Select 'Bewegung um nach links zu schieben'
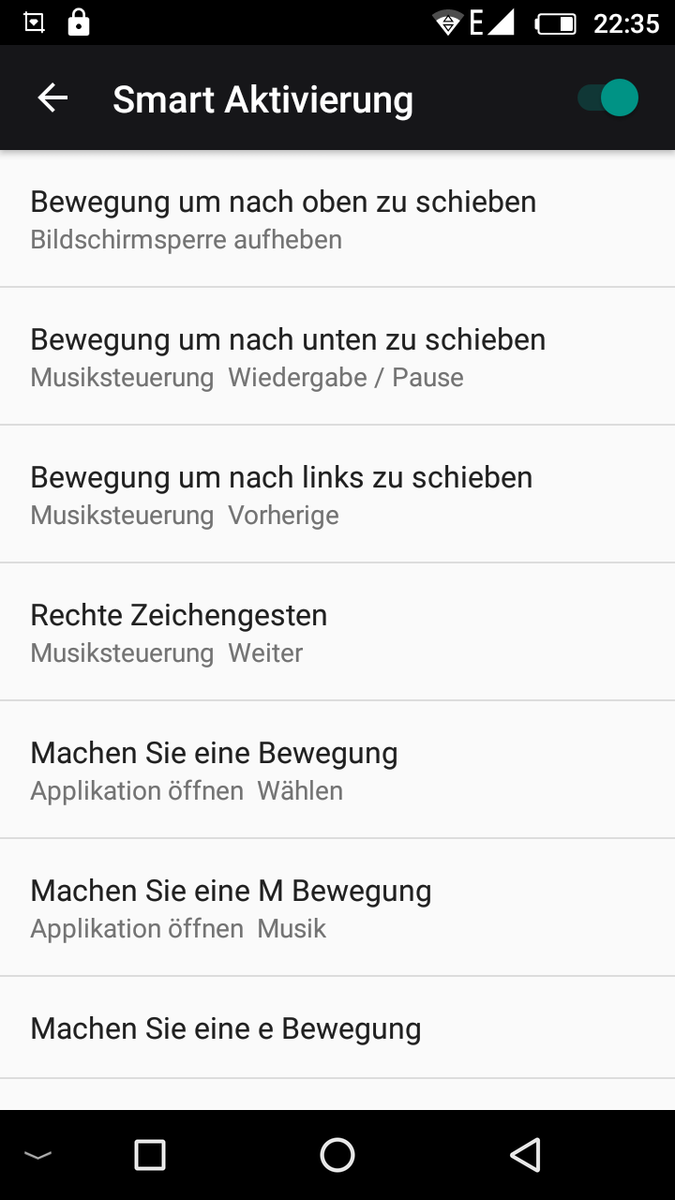The image size is (675, 1200). [x=337, y=495]
